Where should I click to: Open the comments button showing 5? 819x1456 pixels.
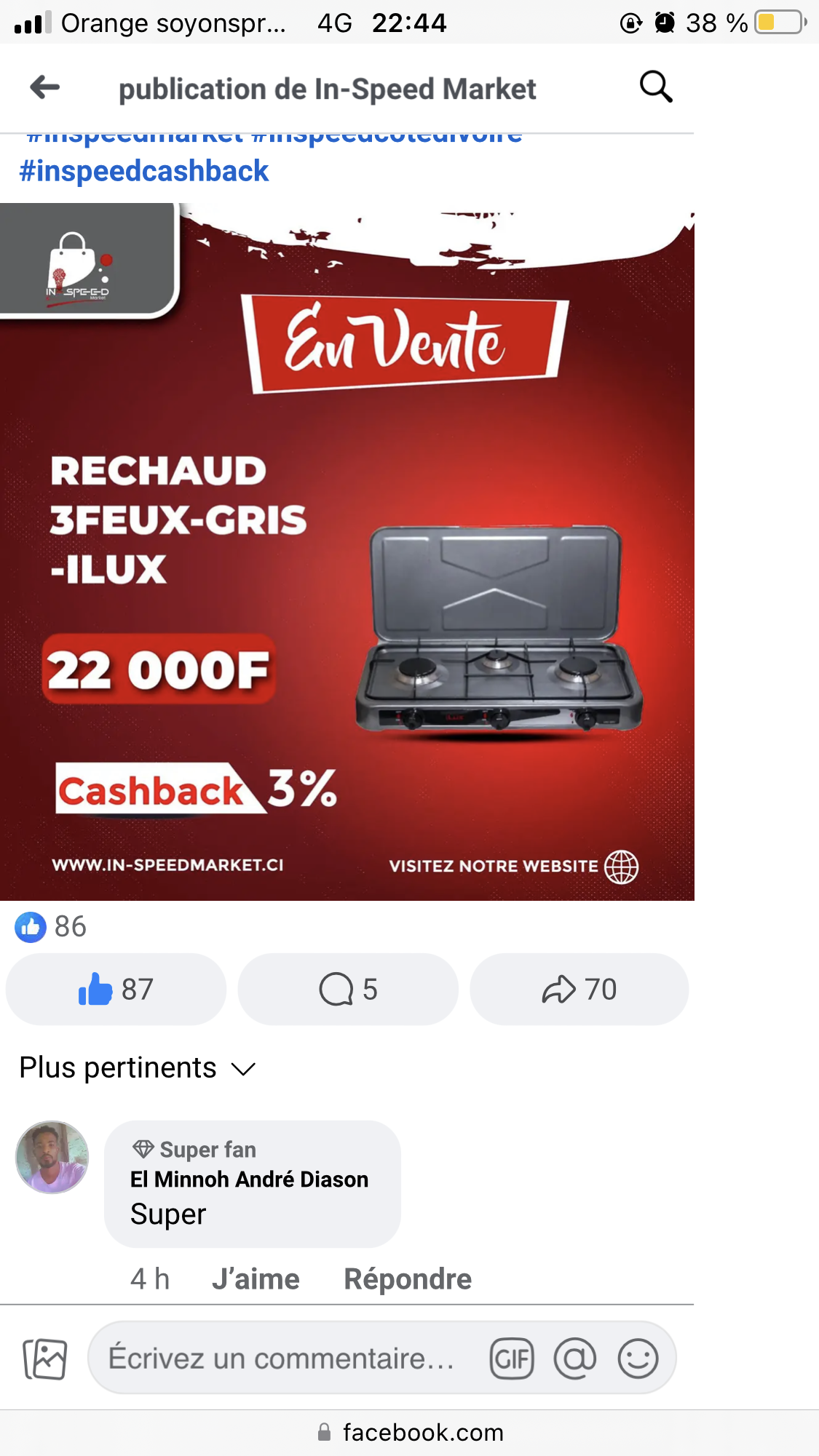coord(348,990)
